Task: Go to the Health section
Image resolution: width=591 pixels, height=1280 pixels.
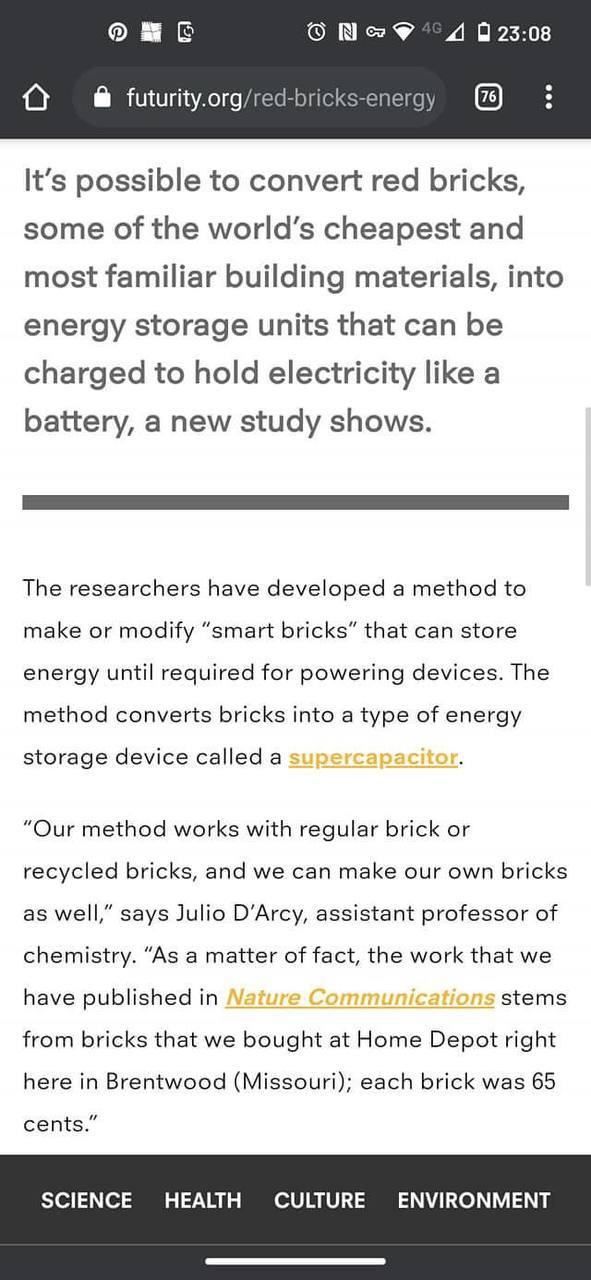Action: 203,1200
